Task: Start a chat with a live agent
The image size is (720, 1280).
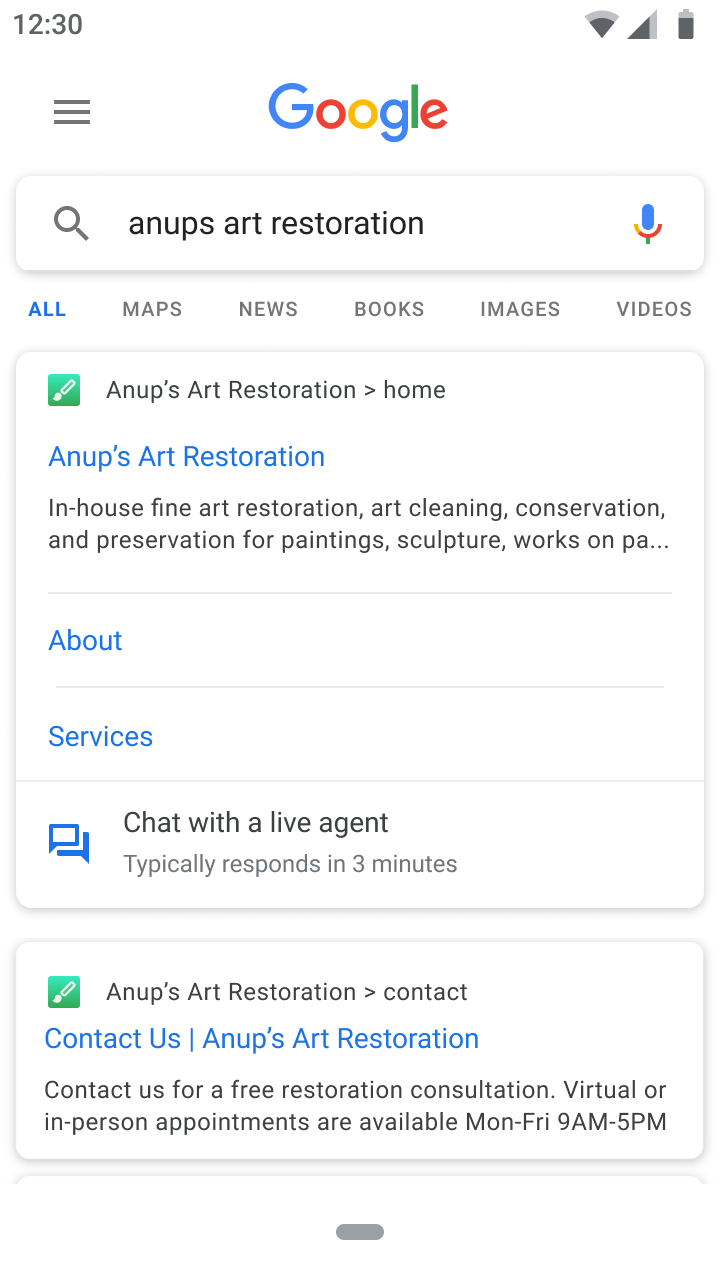Action: [256, 842]
